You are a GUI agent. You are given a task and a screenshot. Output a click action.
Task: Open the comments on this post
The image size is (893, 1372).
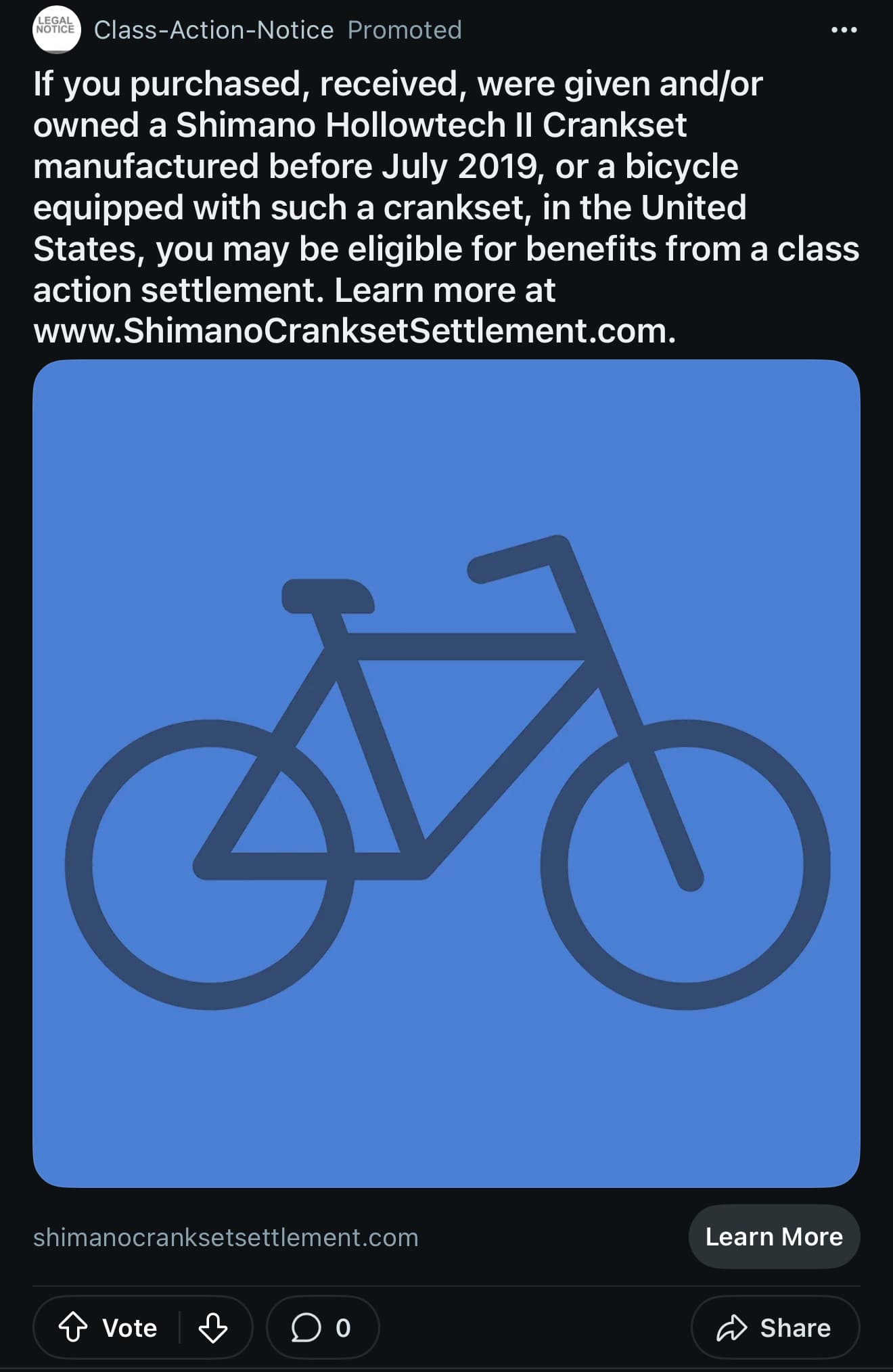tap(322, 1327)
